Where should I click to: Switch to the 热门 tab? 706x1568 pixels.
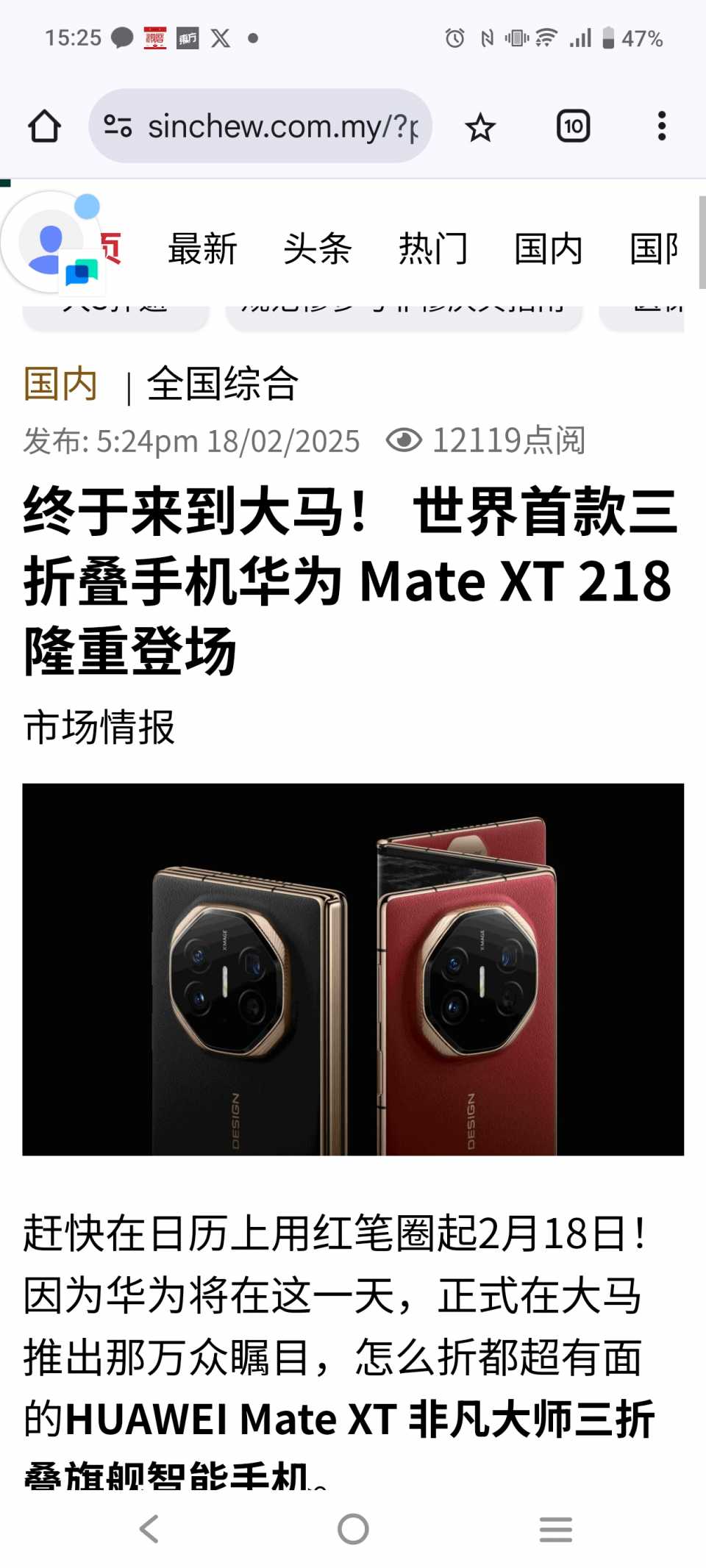pos(433,248)
